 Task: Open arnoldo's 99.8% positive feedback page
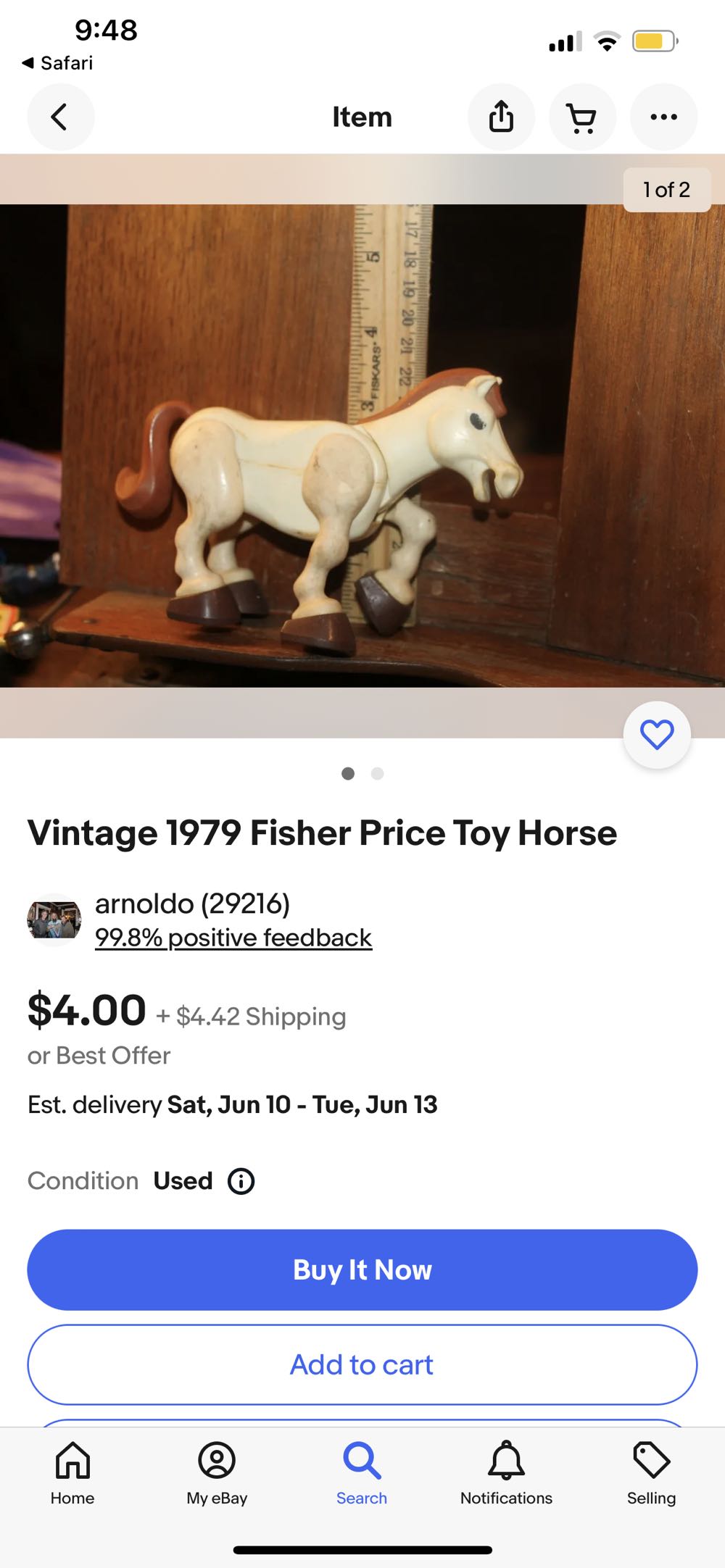[233, 936]
